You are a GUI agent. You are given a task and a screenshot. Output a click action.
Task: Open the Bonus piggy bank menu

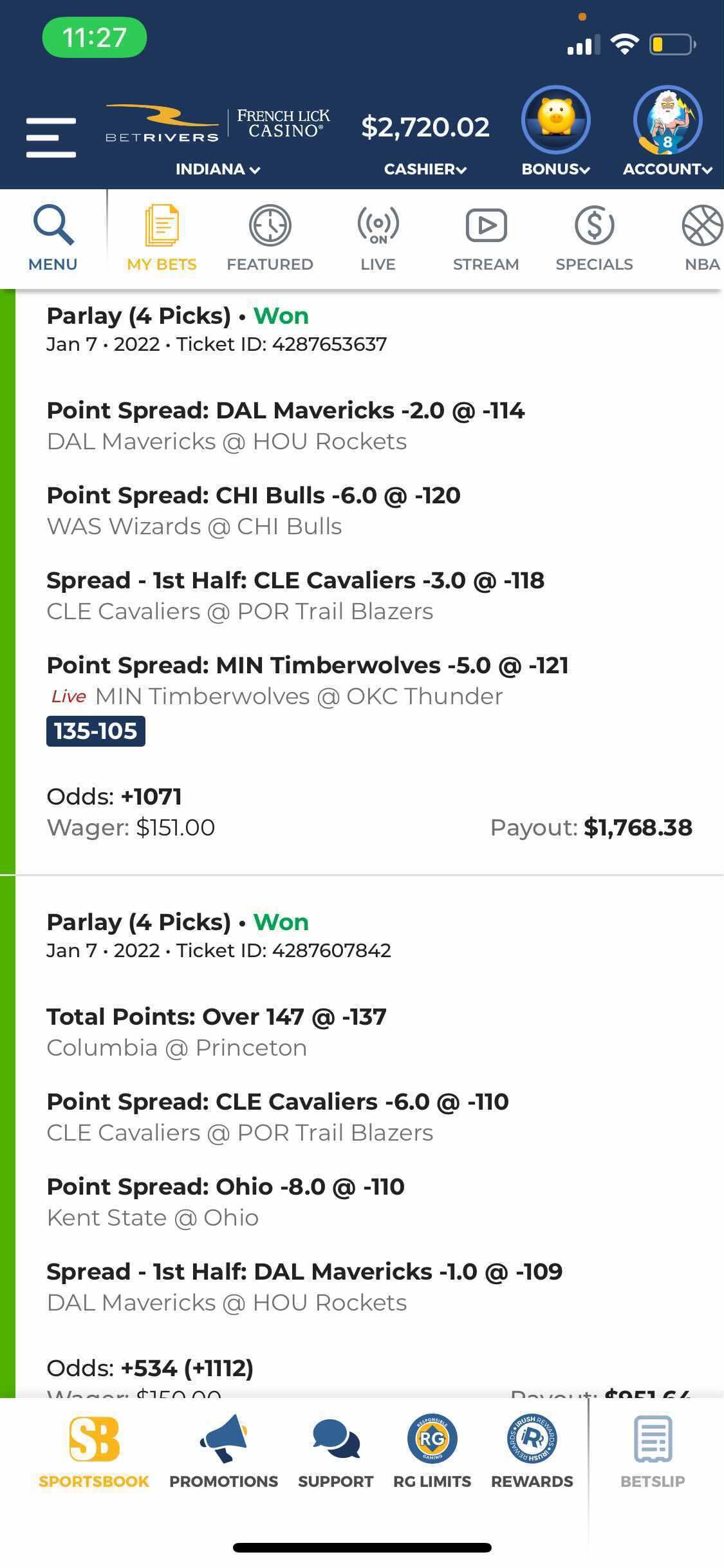pyautogui.click(x=555, y=133)
